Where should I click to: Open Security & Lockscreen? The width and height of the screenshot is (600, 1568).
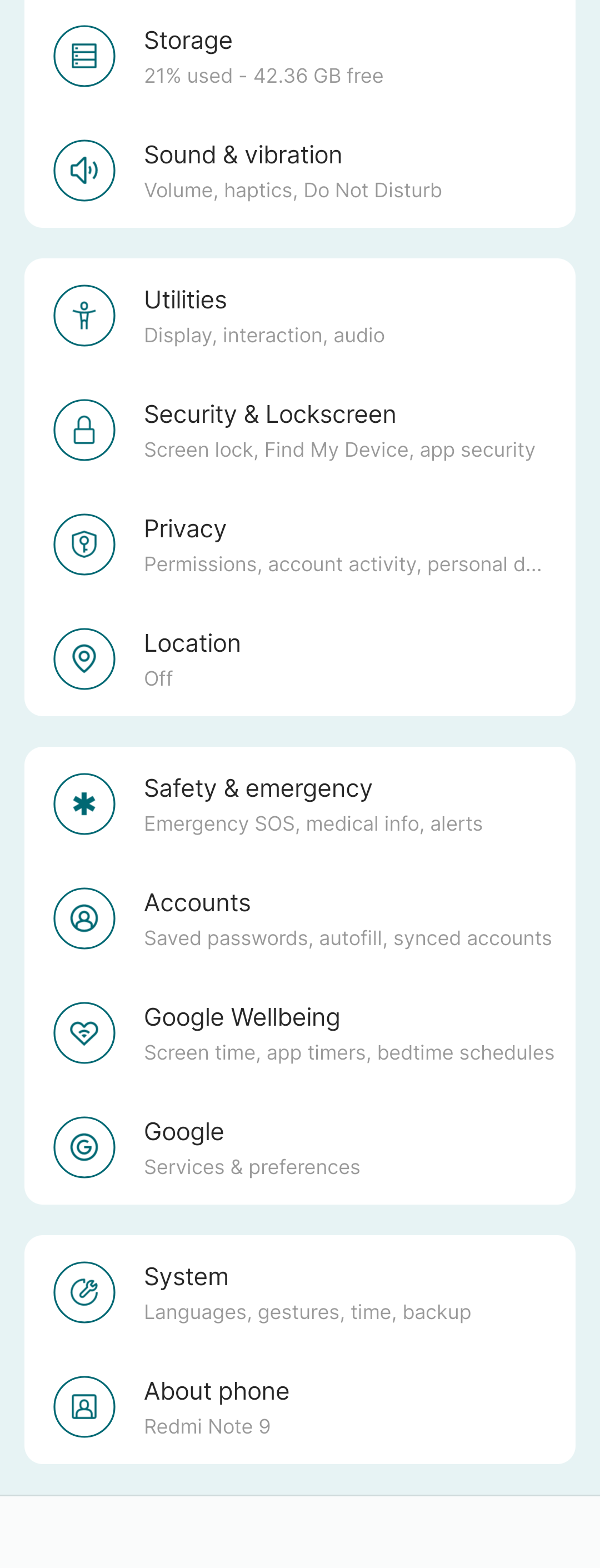(299, 431)
